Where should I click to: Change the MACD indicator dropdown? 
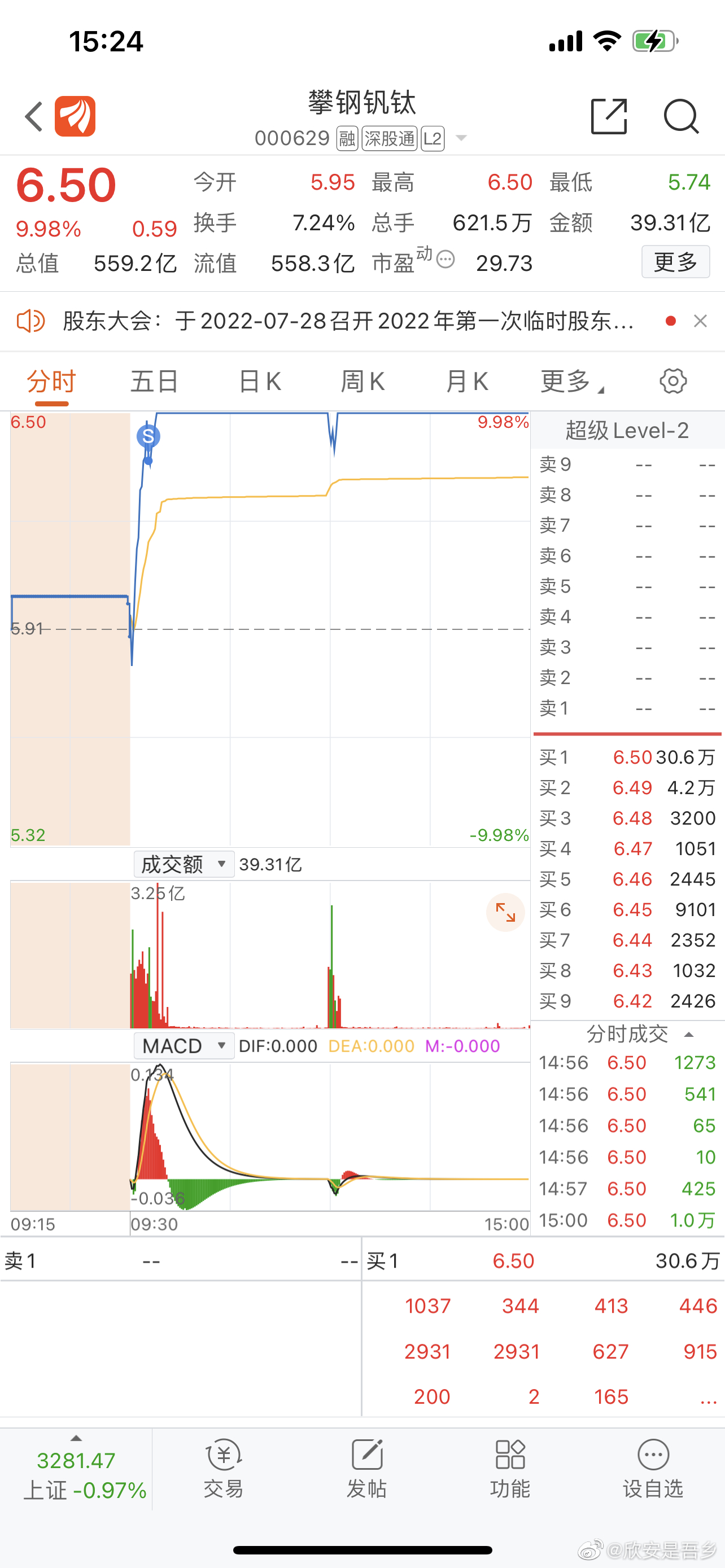[x=184, y=1046]
